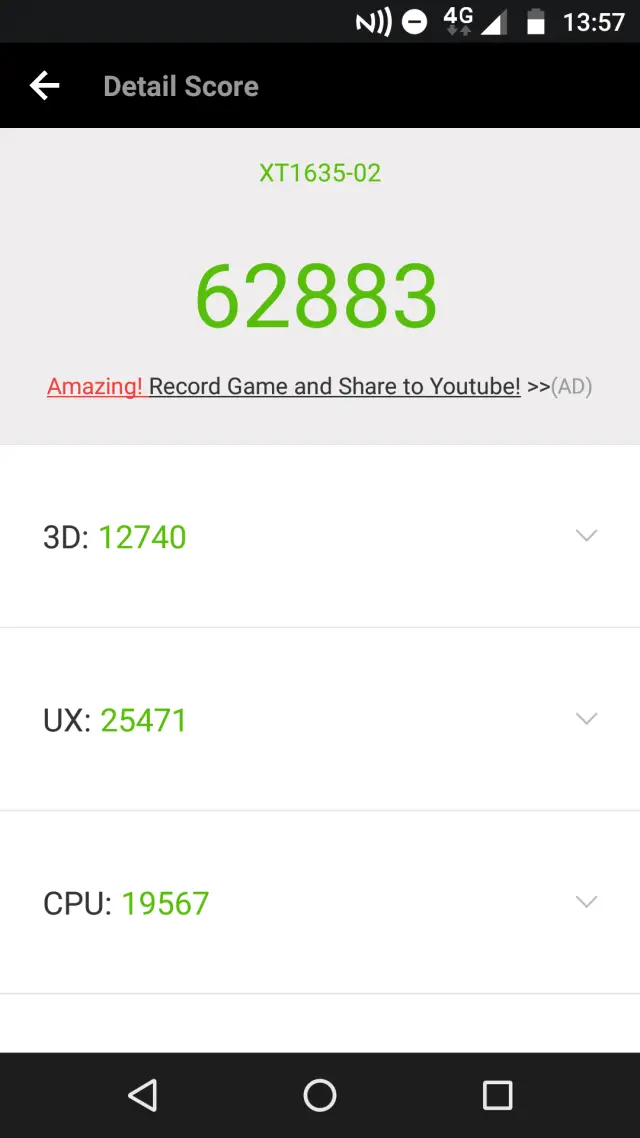Expand the 3D score details

click(x=586, y=536)
